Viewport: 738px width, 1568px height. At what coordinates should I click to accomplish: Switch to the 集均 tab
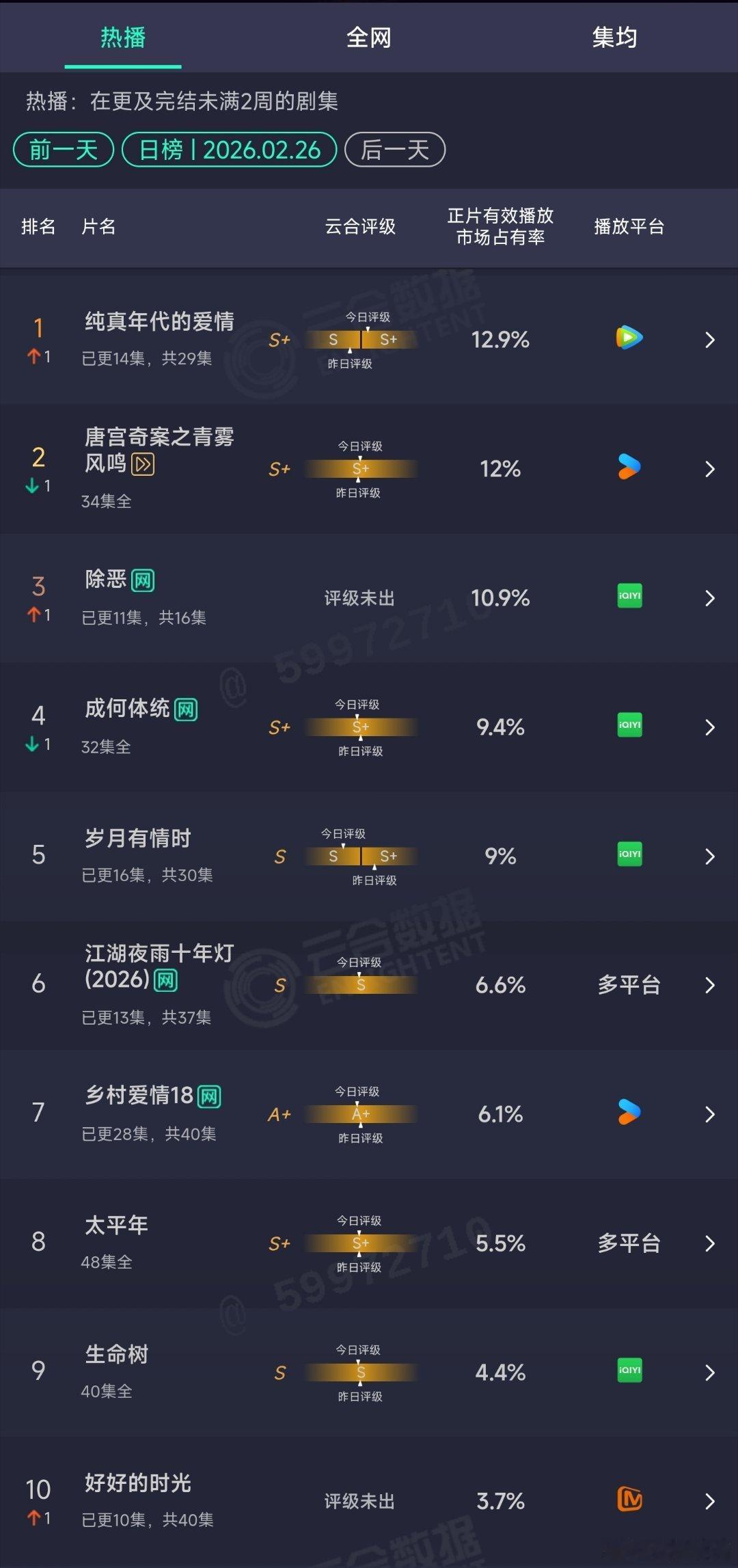pyautogui.click(x=614, y=38)
